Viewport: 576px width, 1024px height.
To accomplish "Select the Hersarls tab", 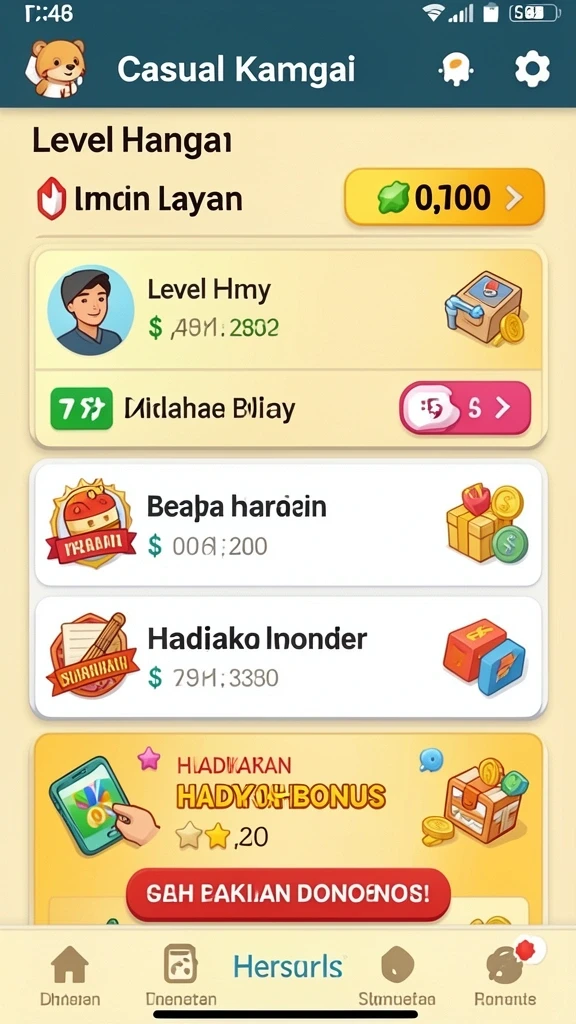I will coord(288,967).
